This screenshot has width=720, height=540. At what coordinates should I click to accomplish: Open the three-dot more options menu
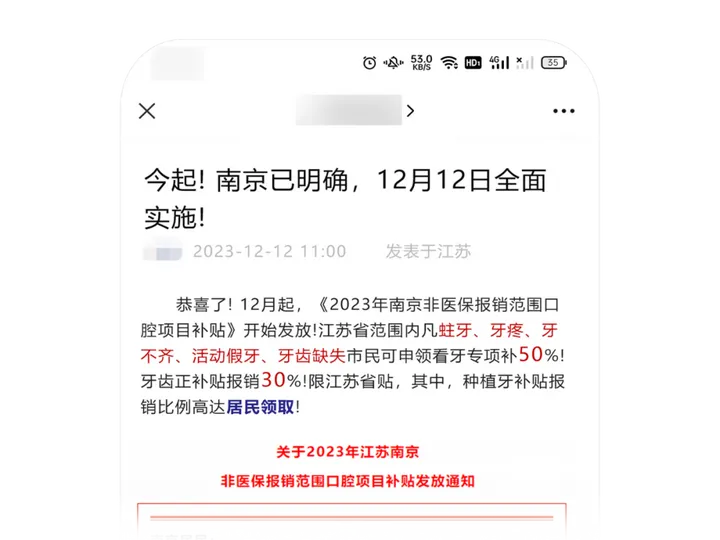tap(564, 111)
